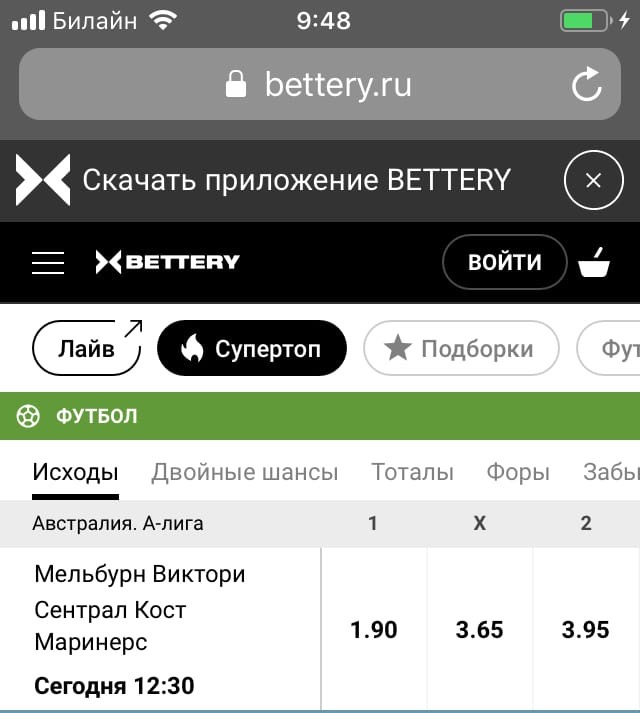Switch to the Лайв section
The width and height of the screenshot is (640, 713).
coord(87,349)
